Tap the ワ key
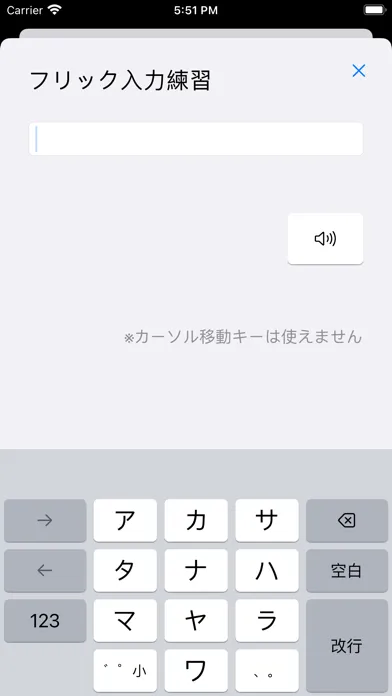This screenshot has height=696, width=392. pyautogui.click(x=196, y=671)
